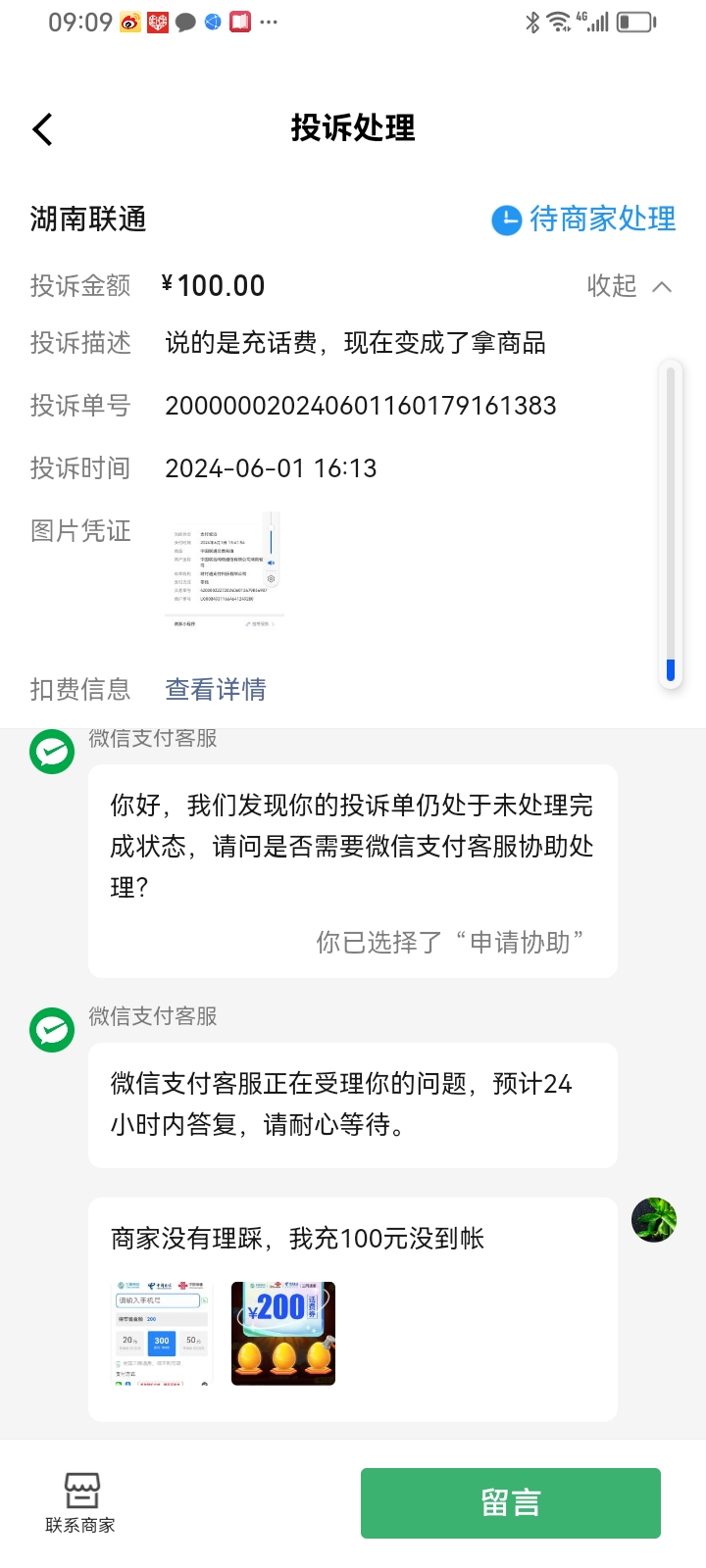The width and height of the screenshot is (706, 1568).
Task: Open 查看详情 for 扣费信息
Action: coord(216,690)
